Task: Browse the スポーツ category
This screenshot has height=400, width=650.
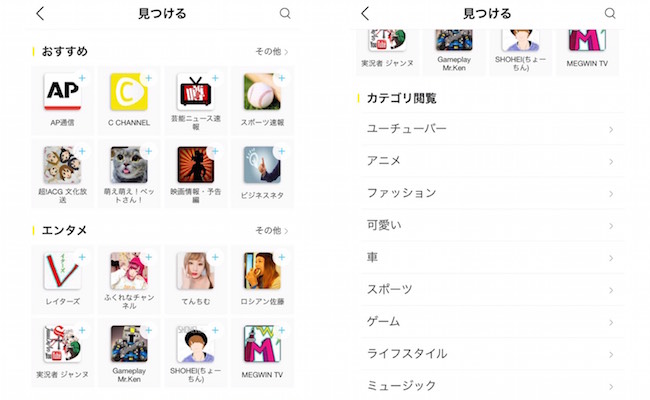Action: [490, 289]
